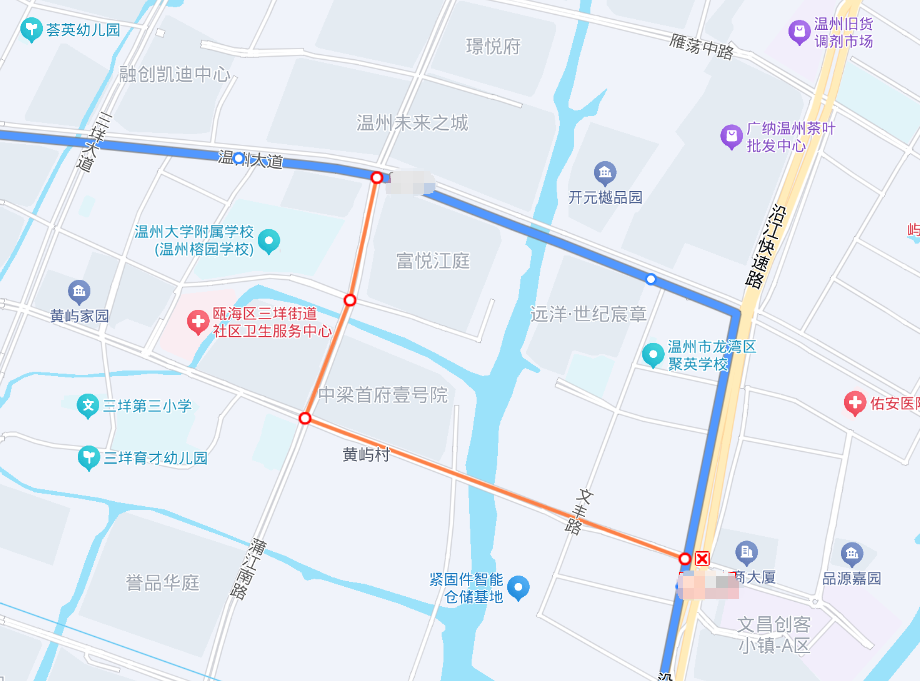Select the 温州旧货调剂市场 shopping marker
The width and height of the screenshot is (920, 681).
[799, 32]
